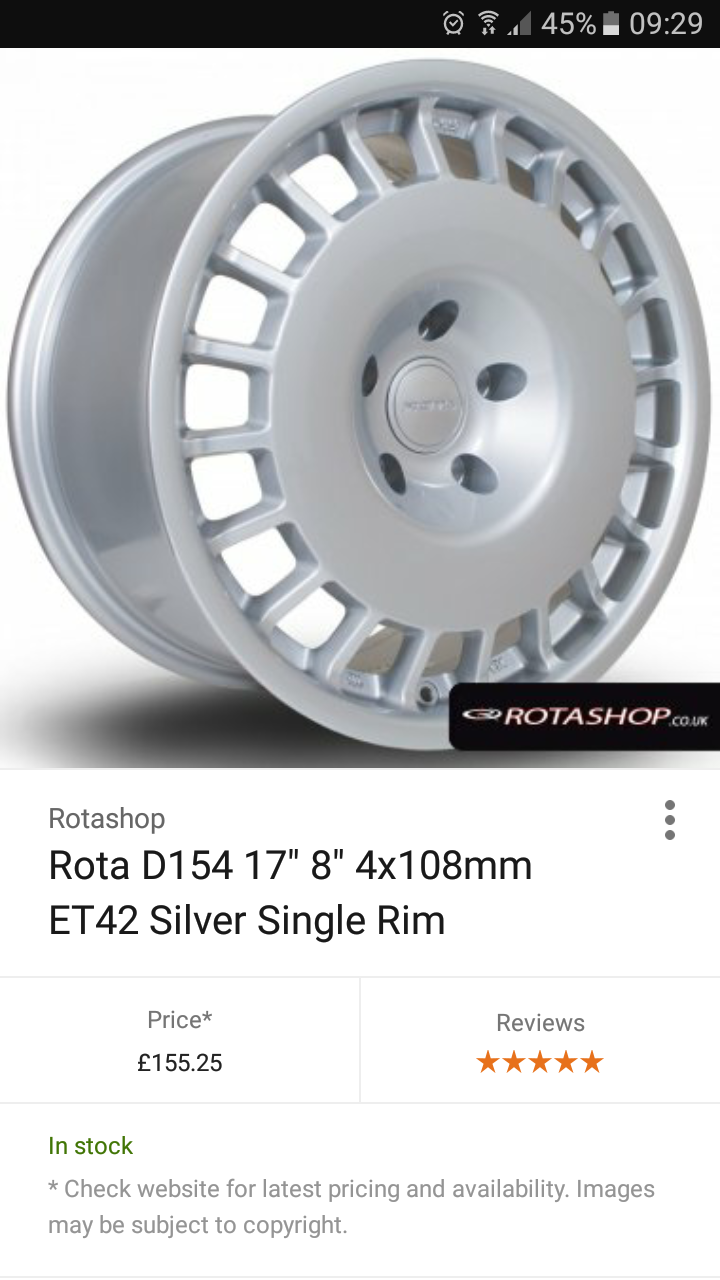Open the three-dot overflow menu
Viewport: 720px width, 1280px height.
(669, 820)
